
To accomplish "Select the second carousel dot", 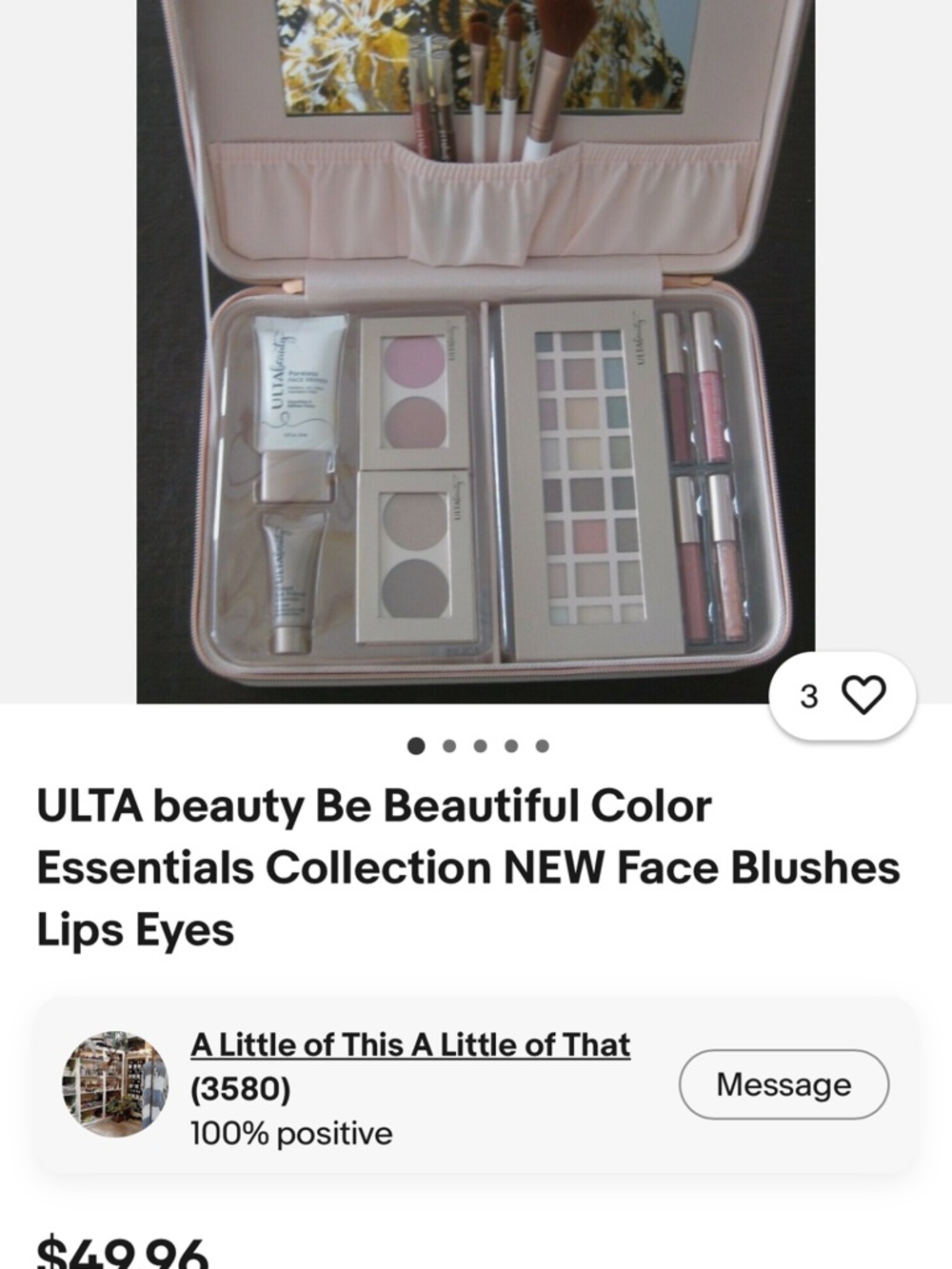I will tap(447, 748).
